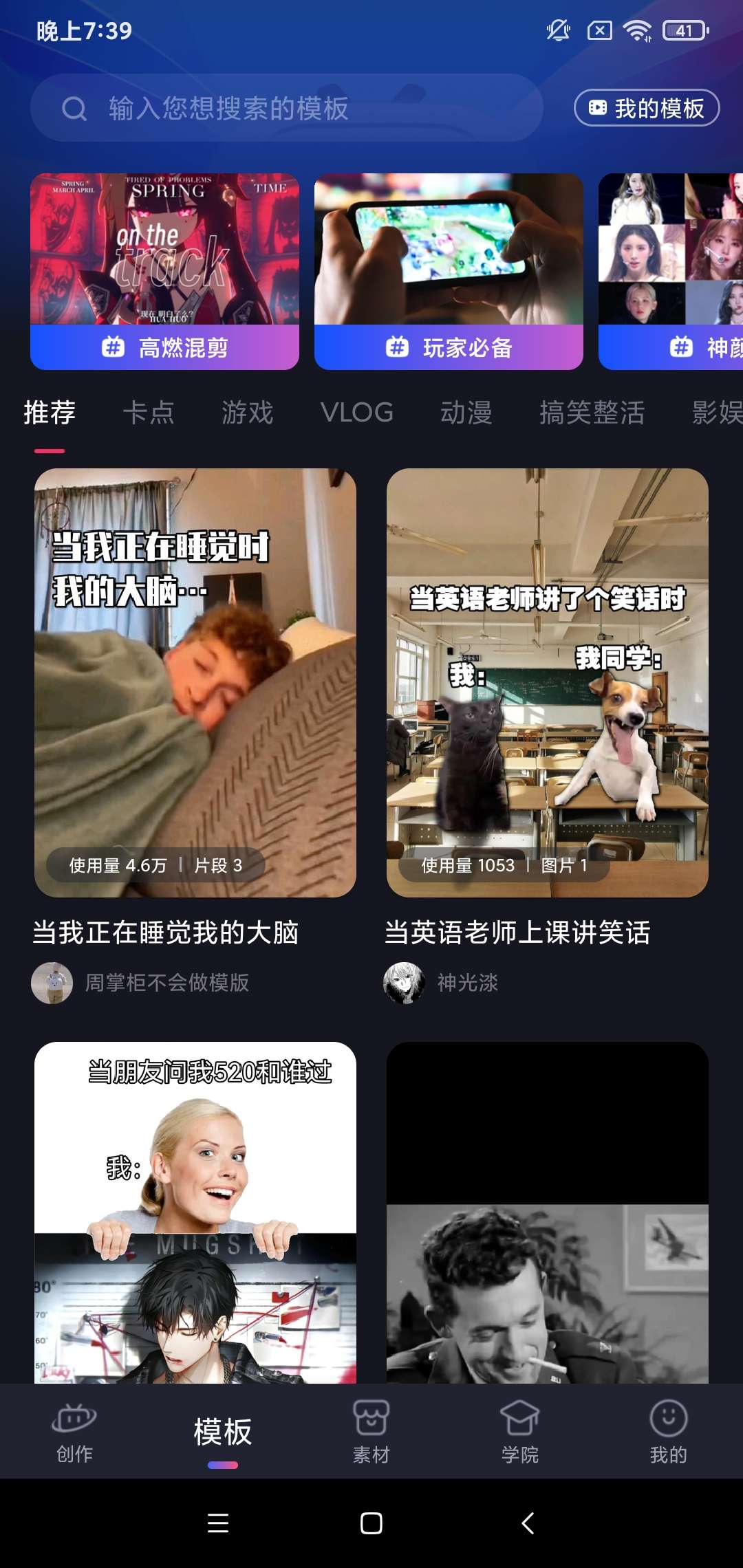The height and width of the screenshot is (1568, 743).
Task: Open template 当英语老师上课讲笑话
Action: [548, 682]
